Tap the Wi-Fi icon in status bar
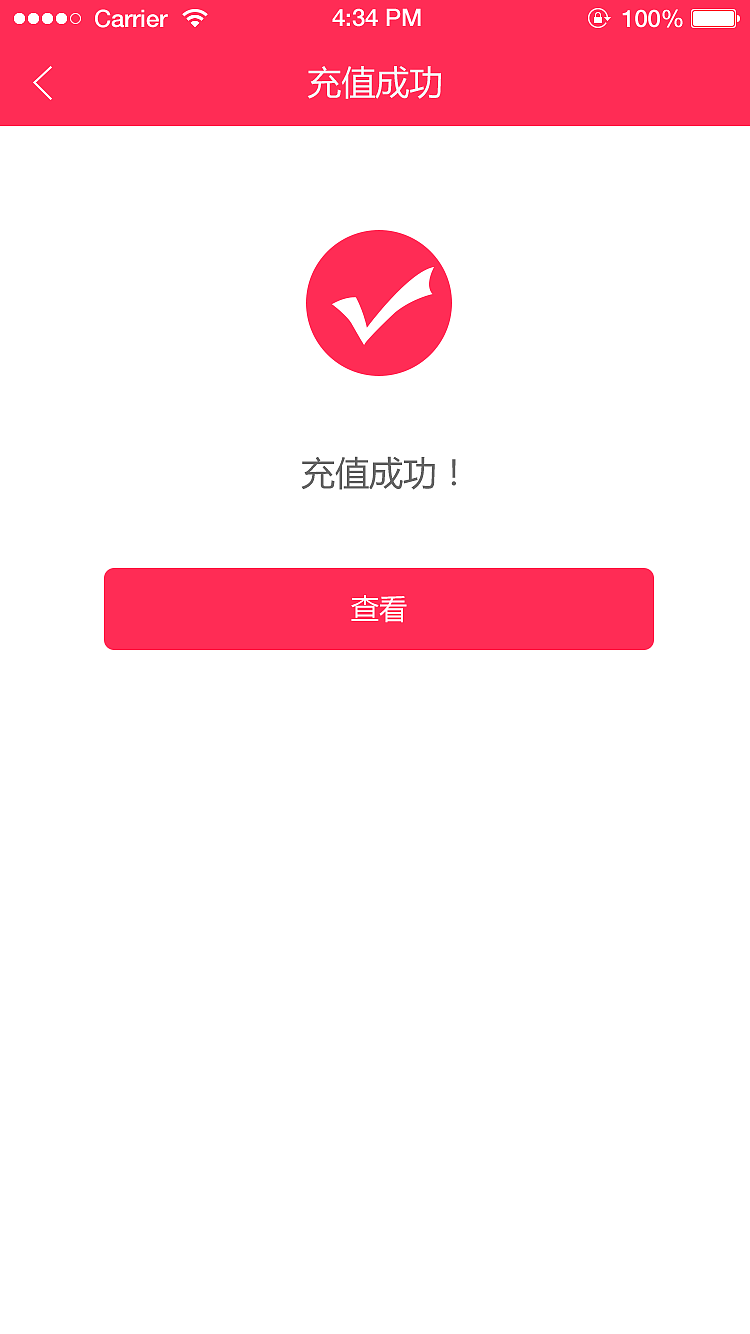The height and width of the screenshot is (1334, 750). [196, 17]
